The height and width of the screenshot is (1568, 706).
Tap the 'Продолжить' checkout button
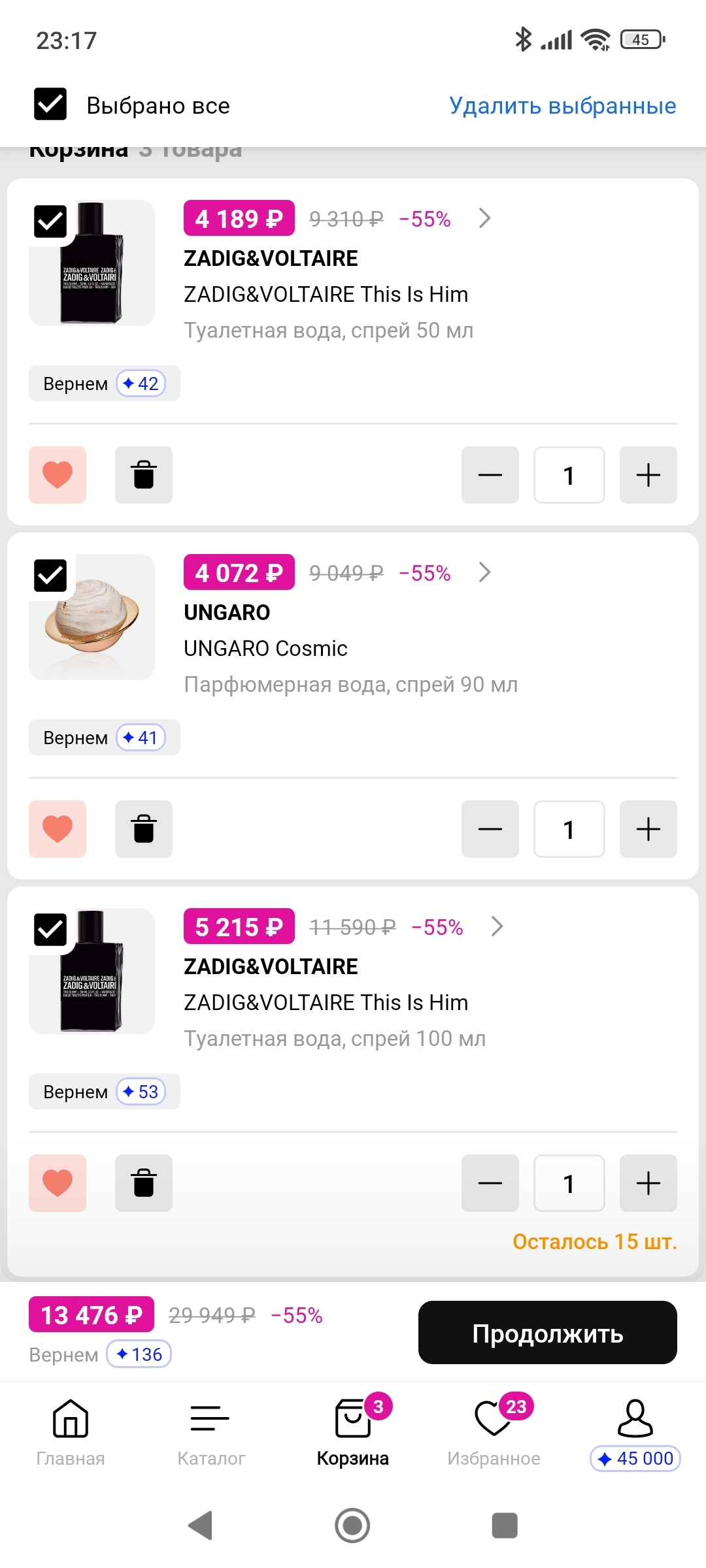coord(547,1333)
